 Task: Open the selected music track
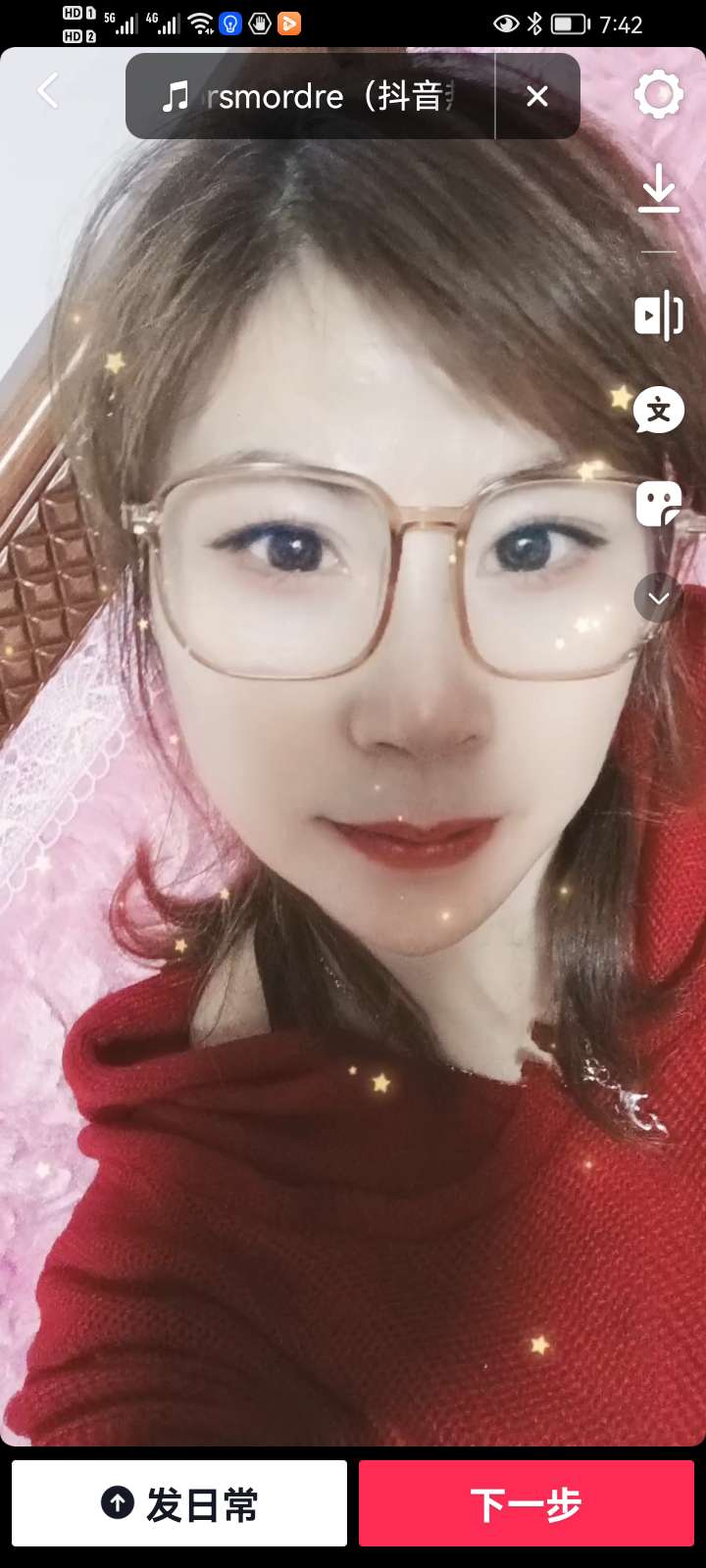(309, 96)
